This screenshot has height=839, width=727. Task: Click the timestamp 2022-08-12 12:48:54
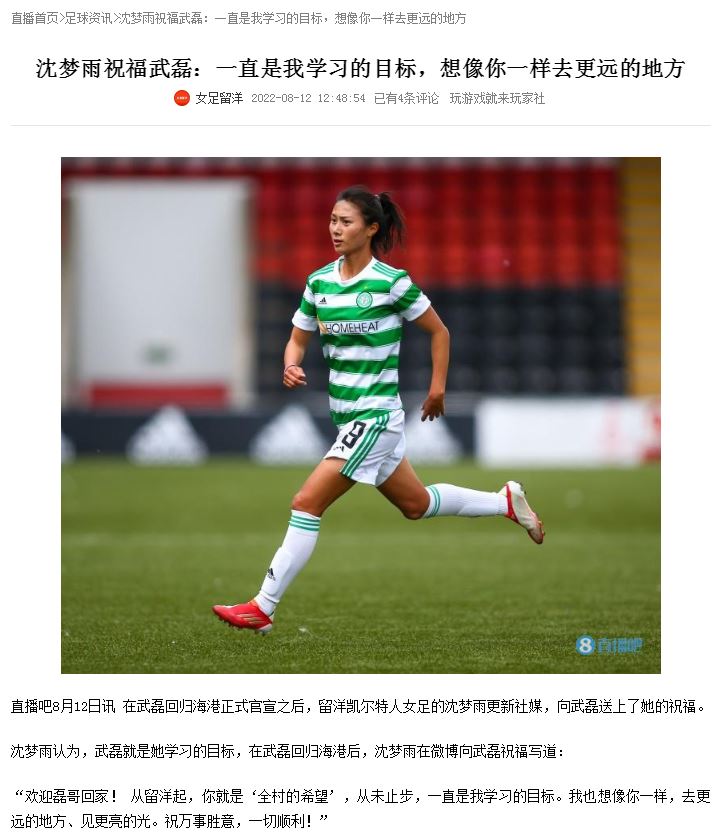pos(310,101)
